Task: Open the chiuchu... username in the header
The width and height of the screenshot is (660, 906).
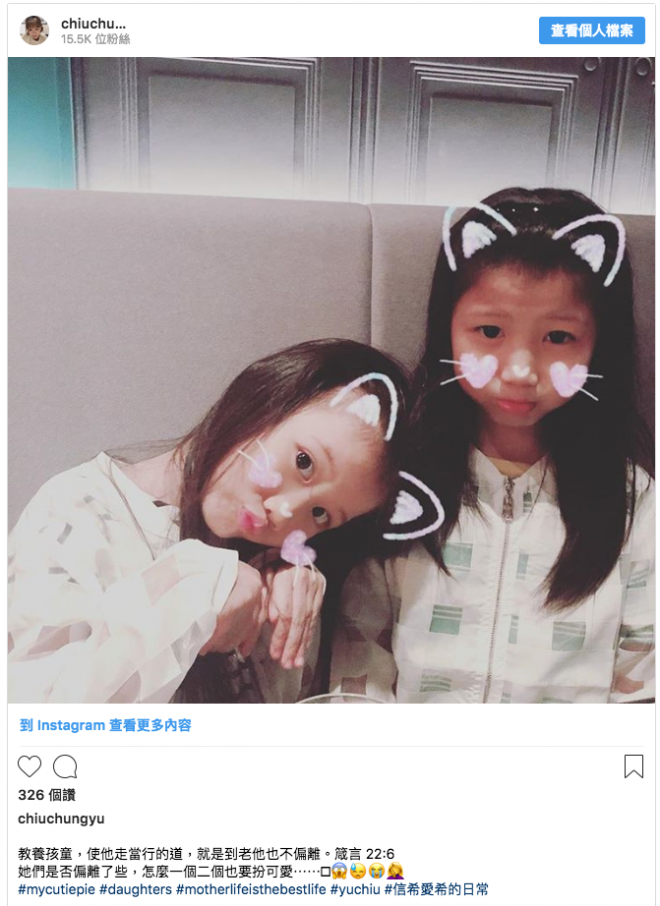Action: 93,23
